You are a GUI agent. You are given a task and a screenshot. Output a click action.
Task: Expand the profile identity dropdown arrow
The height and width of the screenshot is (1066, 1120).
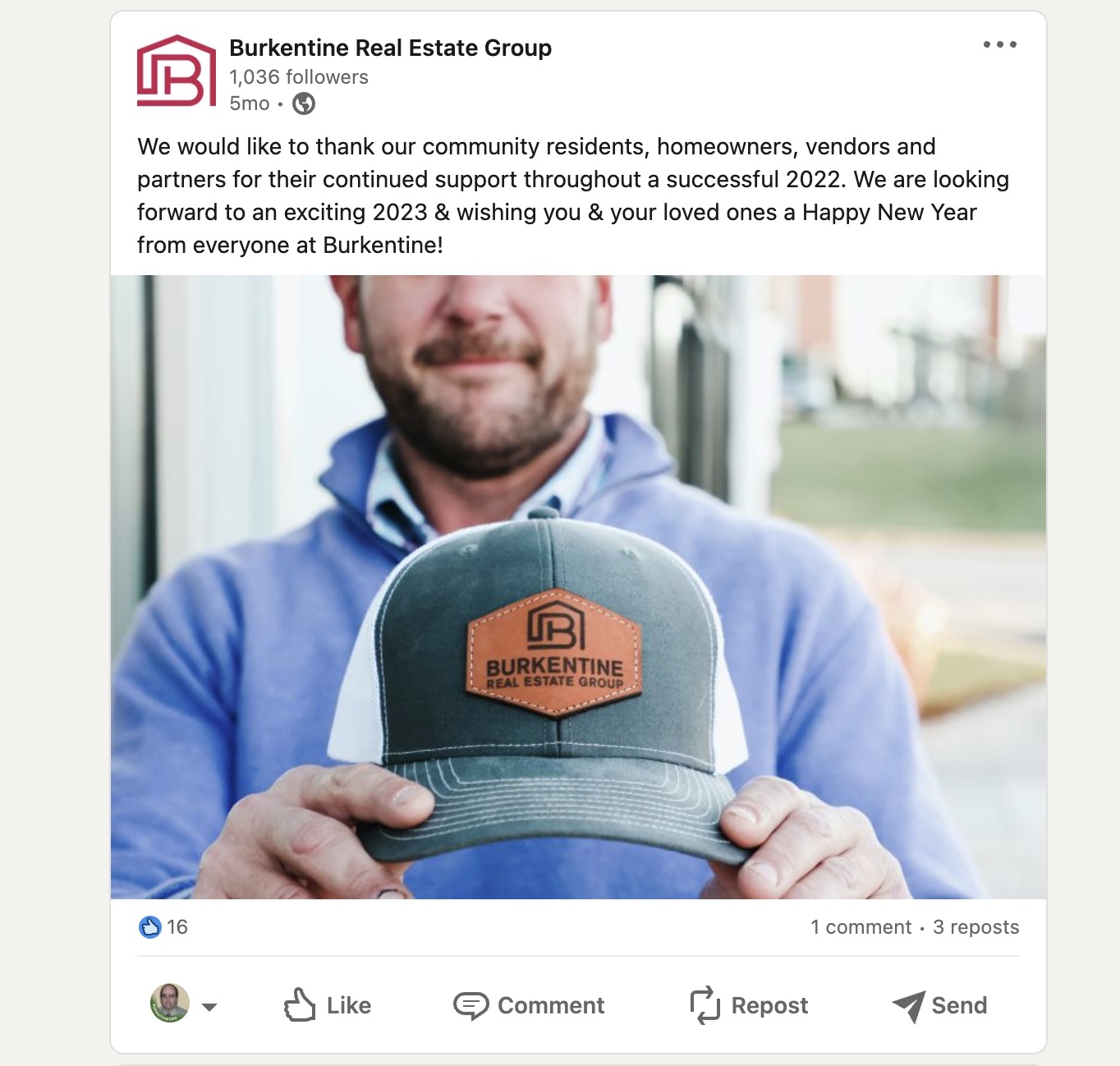209,1007
